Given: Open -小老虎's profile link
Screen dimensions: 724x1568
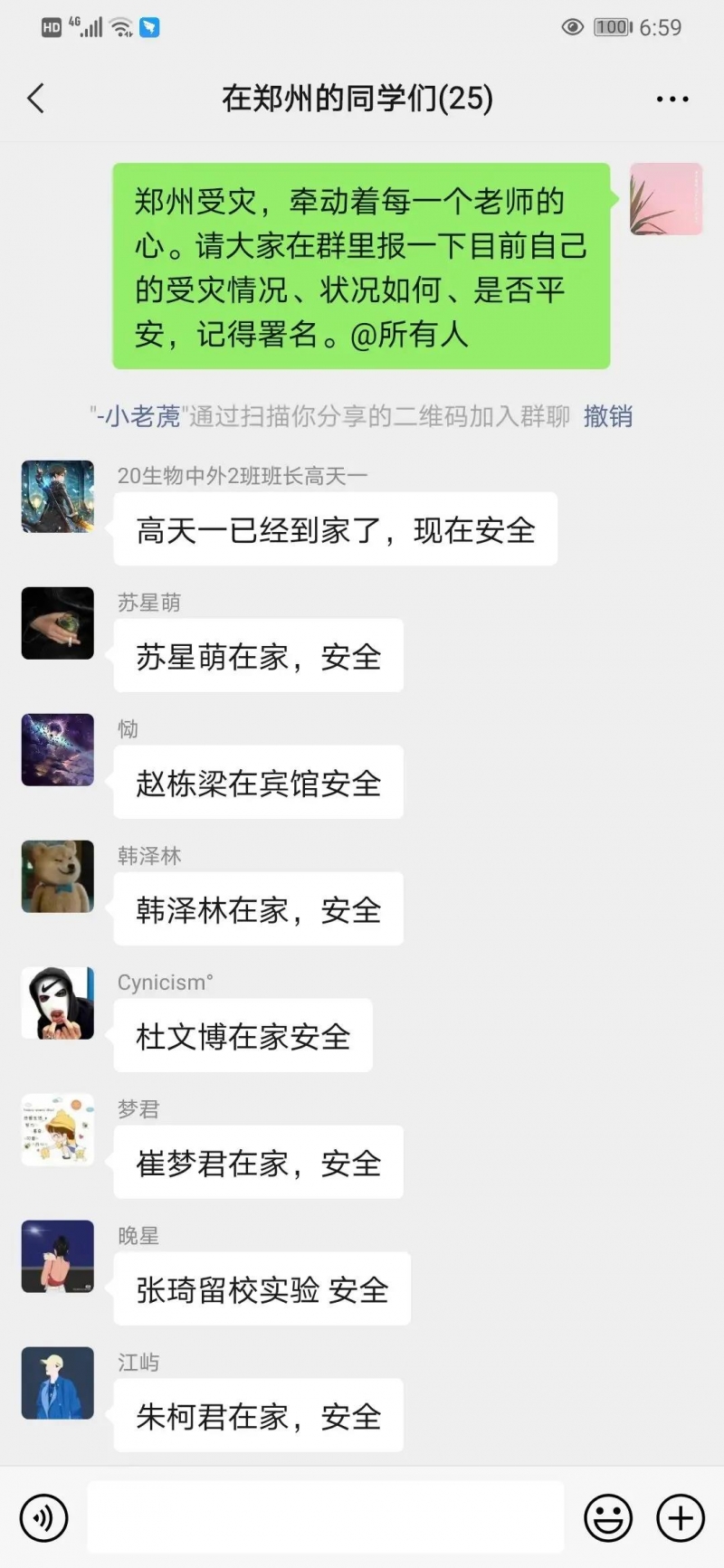Looking at the screenshot, I should [x=139, y=416].
